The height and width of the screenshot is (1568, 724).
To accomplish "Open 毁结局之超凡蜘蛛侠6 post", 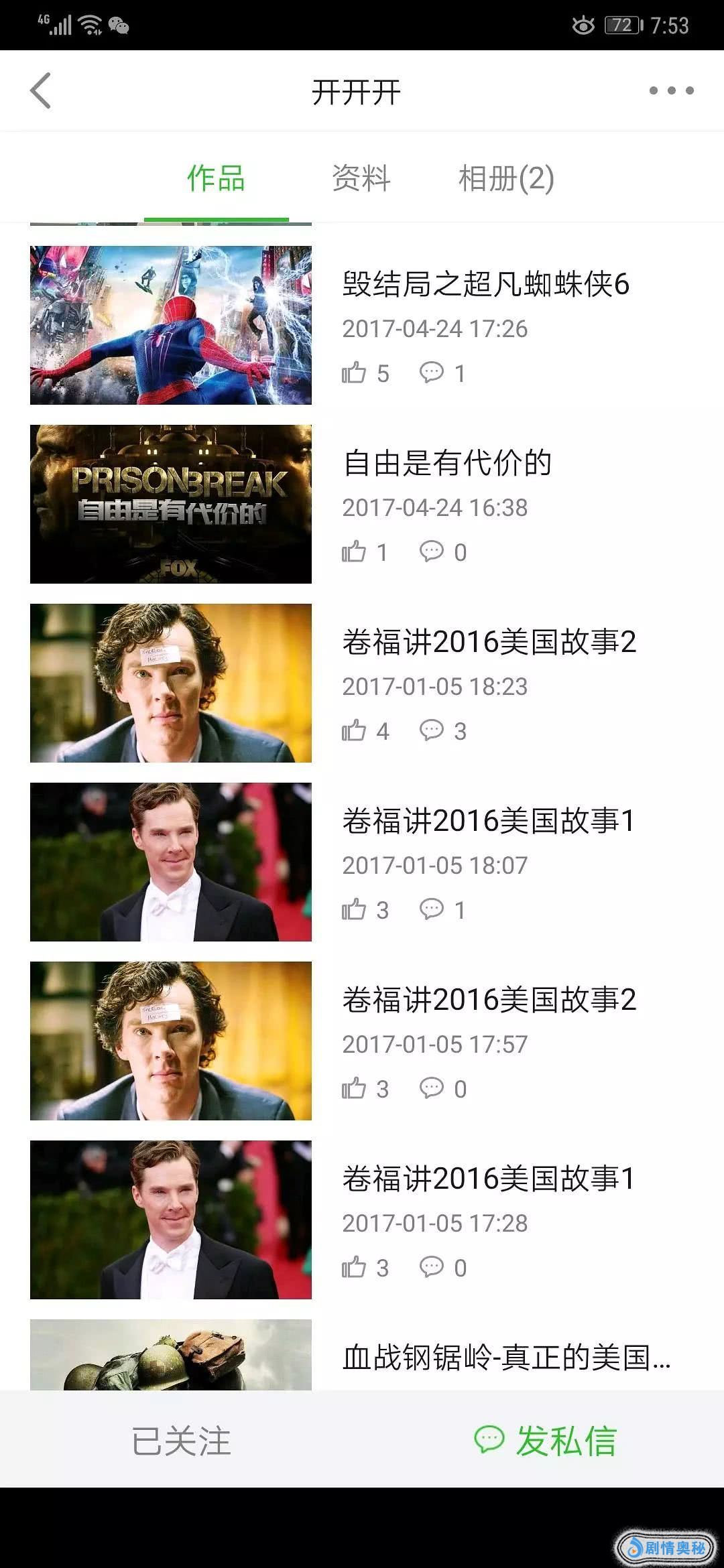I will [x=485, y=284].
